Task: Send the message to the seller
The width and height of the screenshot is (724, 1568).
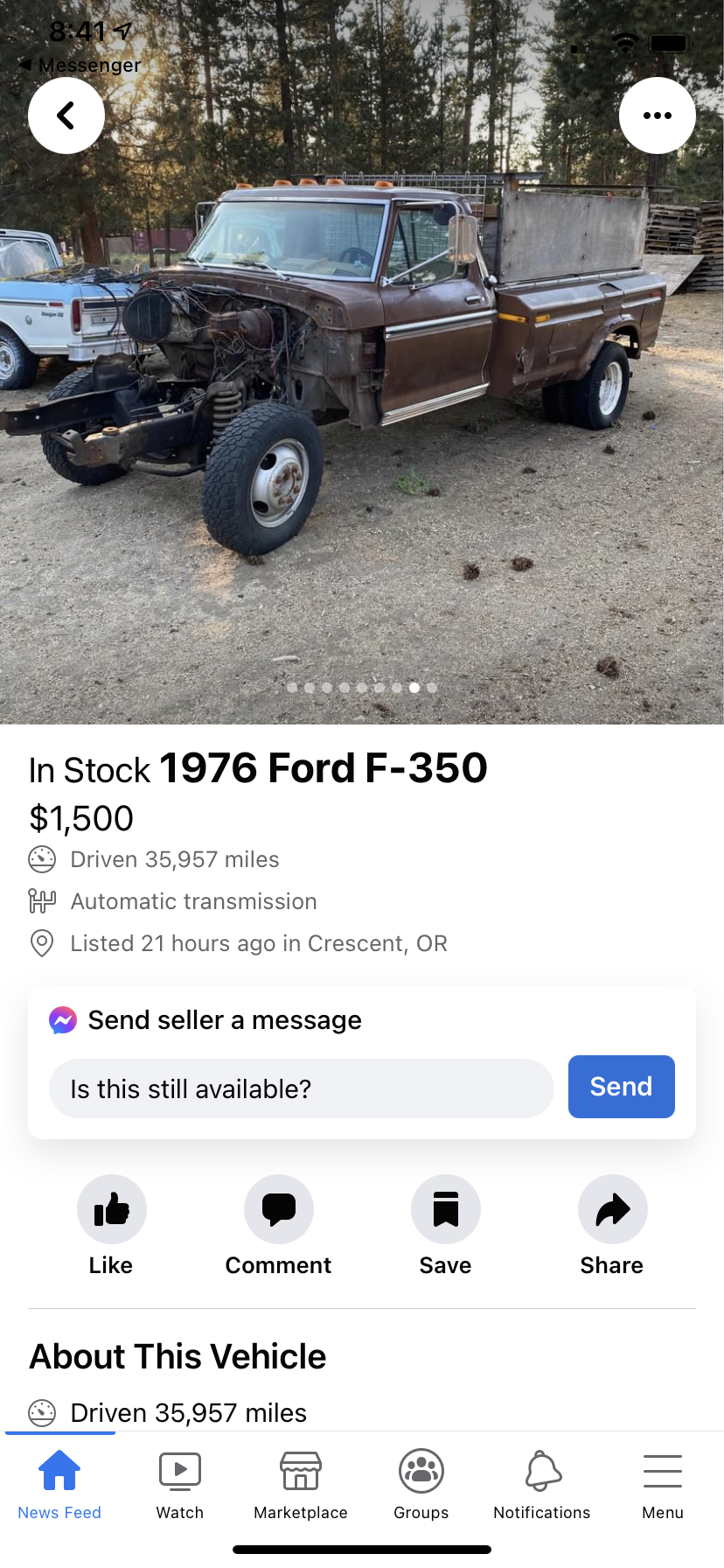Action: click(621, 1087)
